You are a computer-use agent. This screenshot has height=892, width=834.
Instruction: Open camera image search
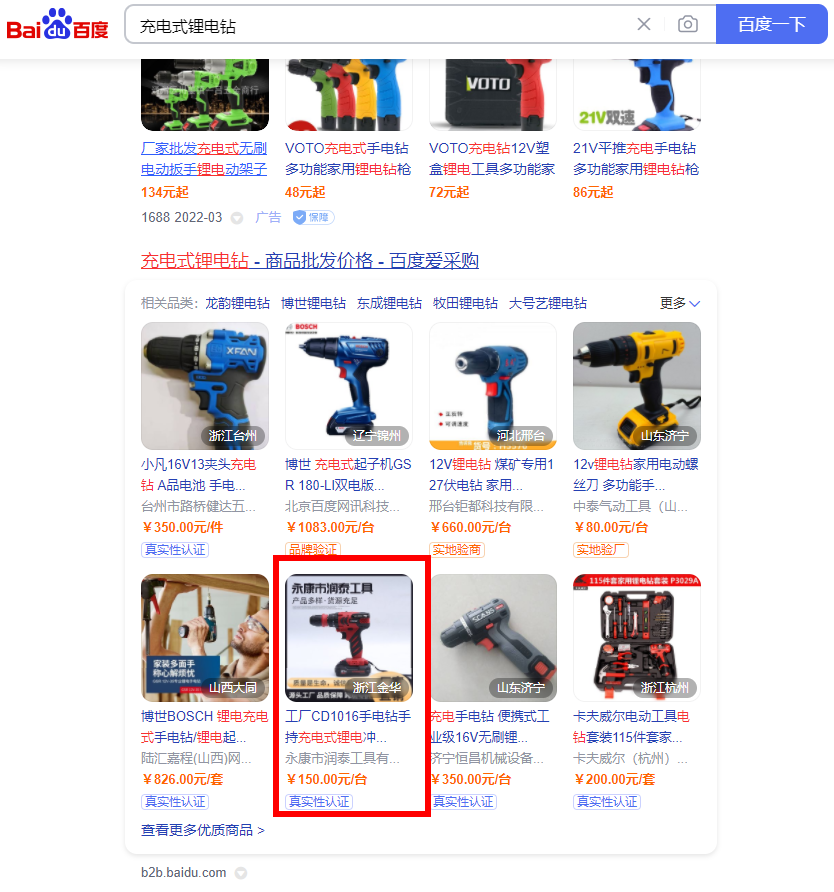[x=688, y=25]
